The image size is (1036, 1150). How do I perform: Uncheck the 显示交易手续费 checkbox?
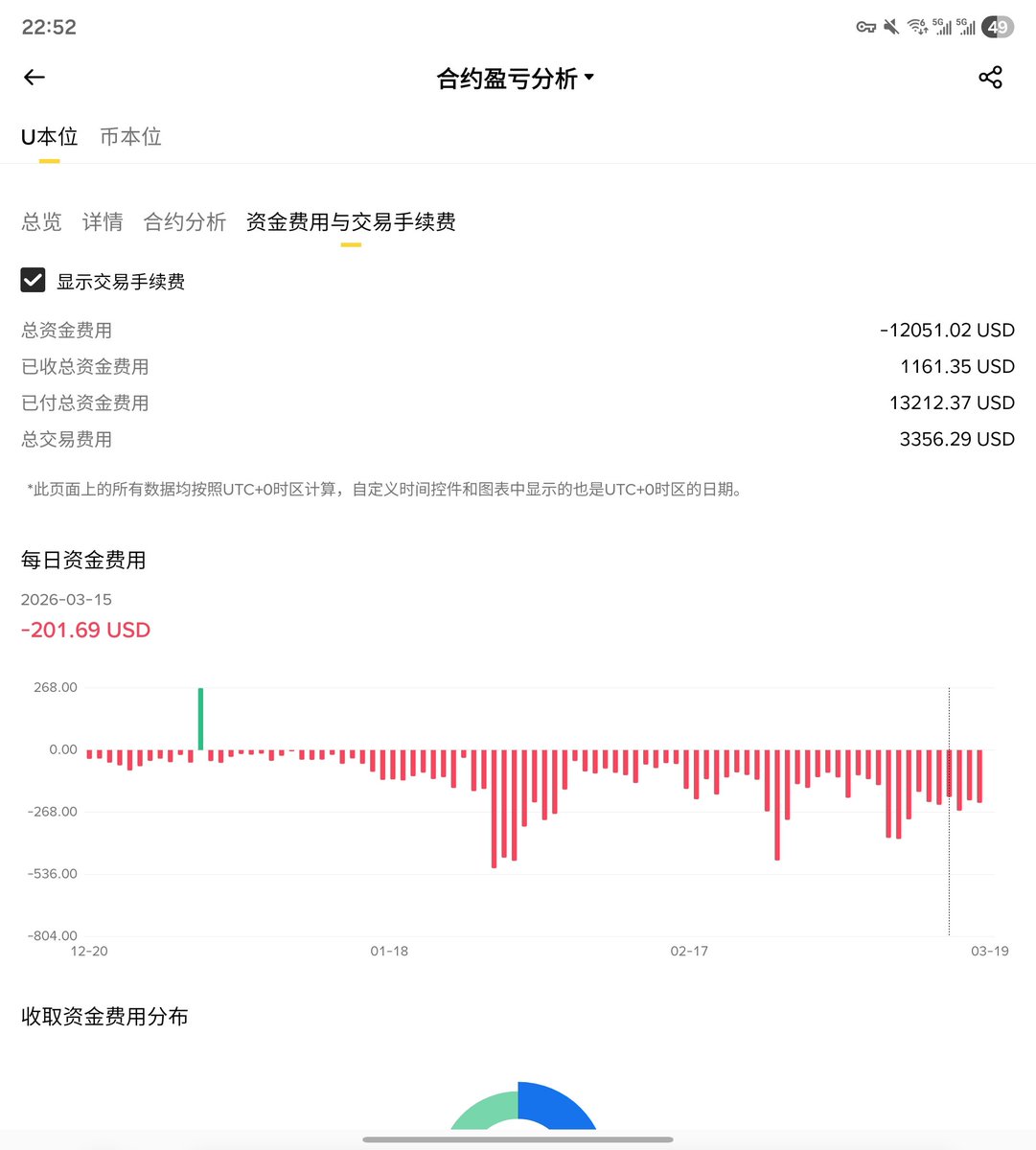[x=34, y=281]
